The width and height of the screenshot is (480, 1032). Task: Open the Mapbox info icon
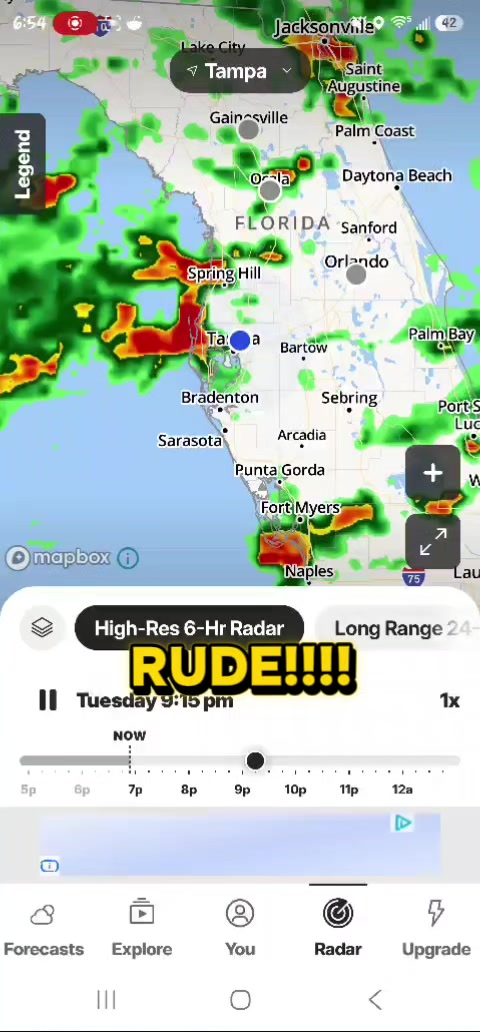pyautogui.click(x=128, y=558)
